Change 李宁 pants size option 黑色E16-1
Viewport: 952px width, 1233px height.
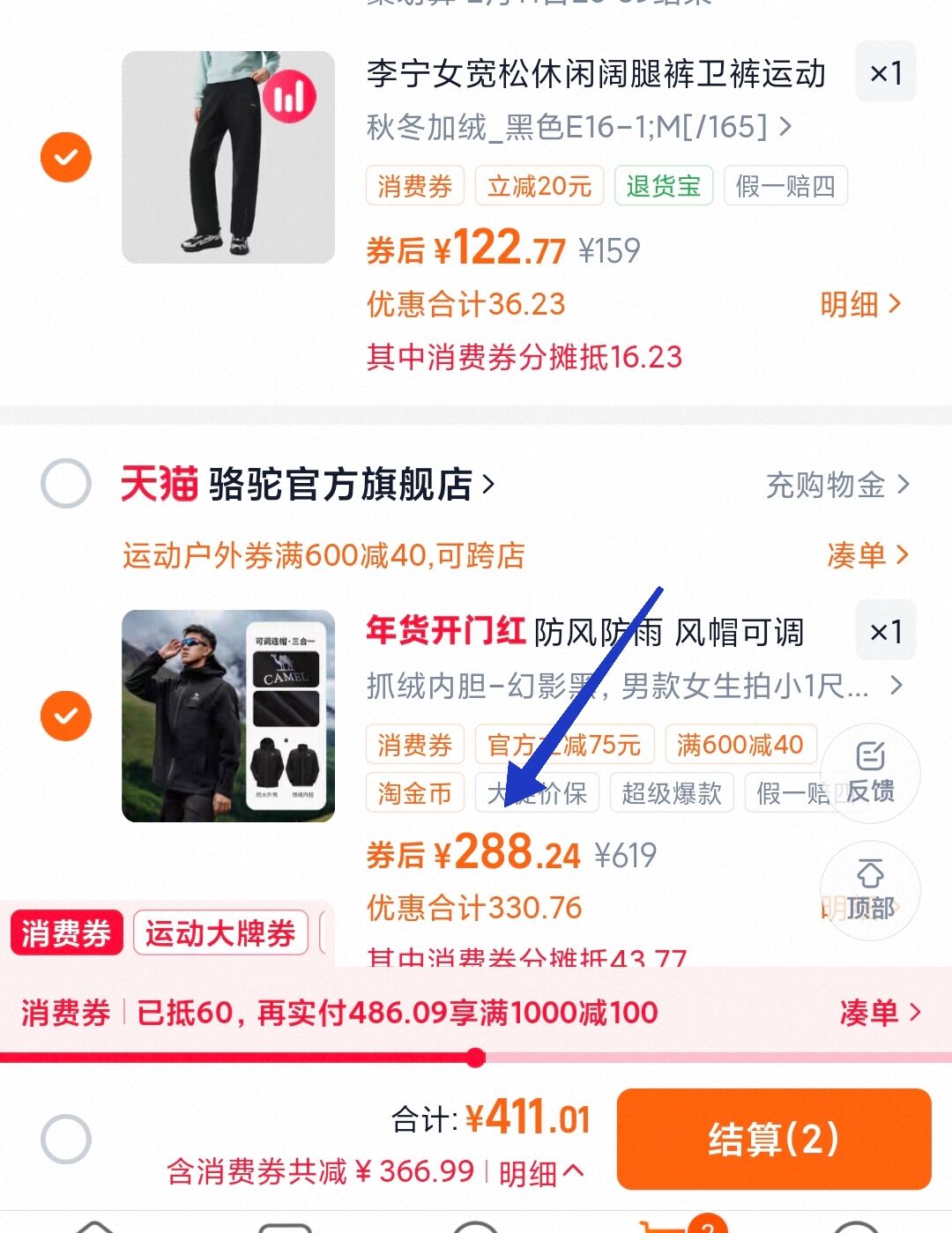click(578, 128)
